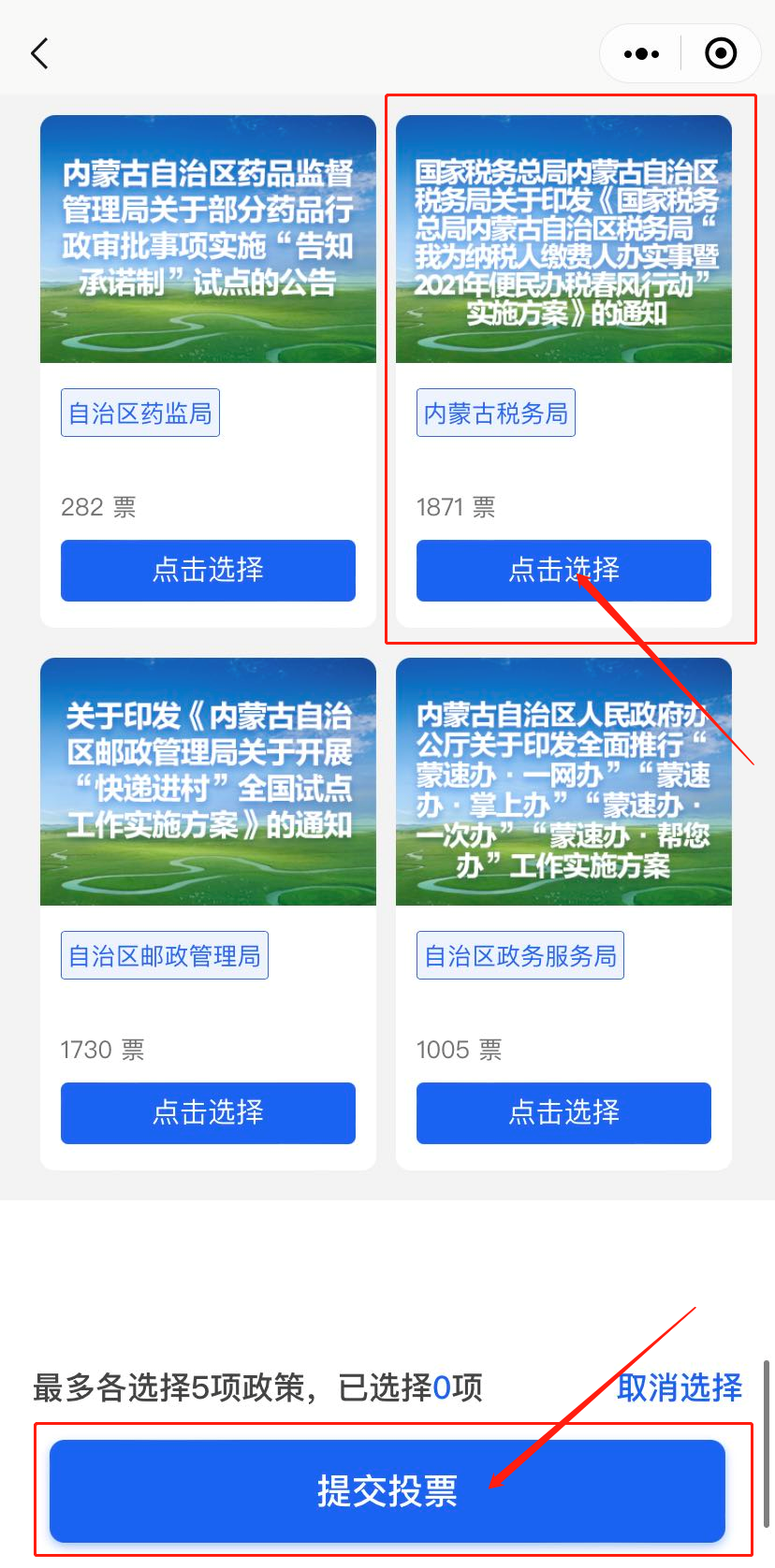
Task: Open the 快递进村 policy card image
Action: pyautogui.click(x=208, y=781)
